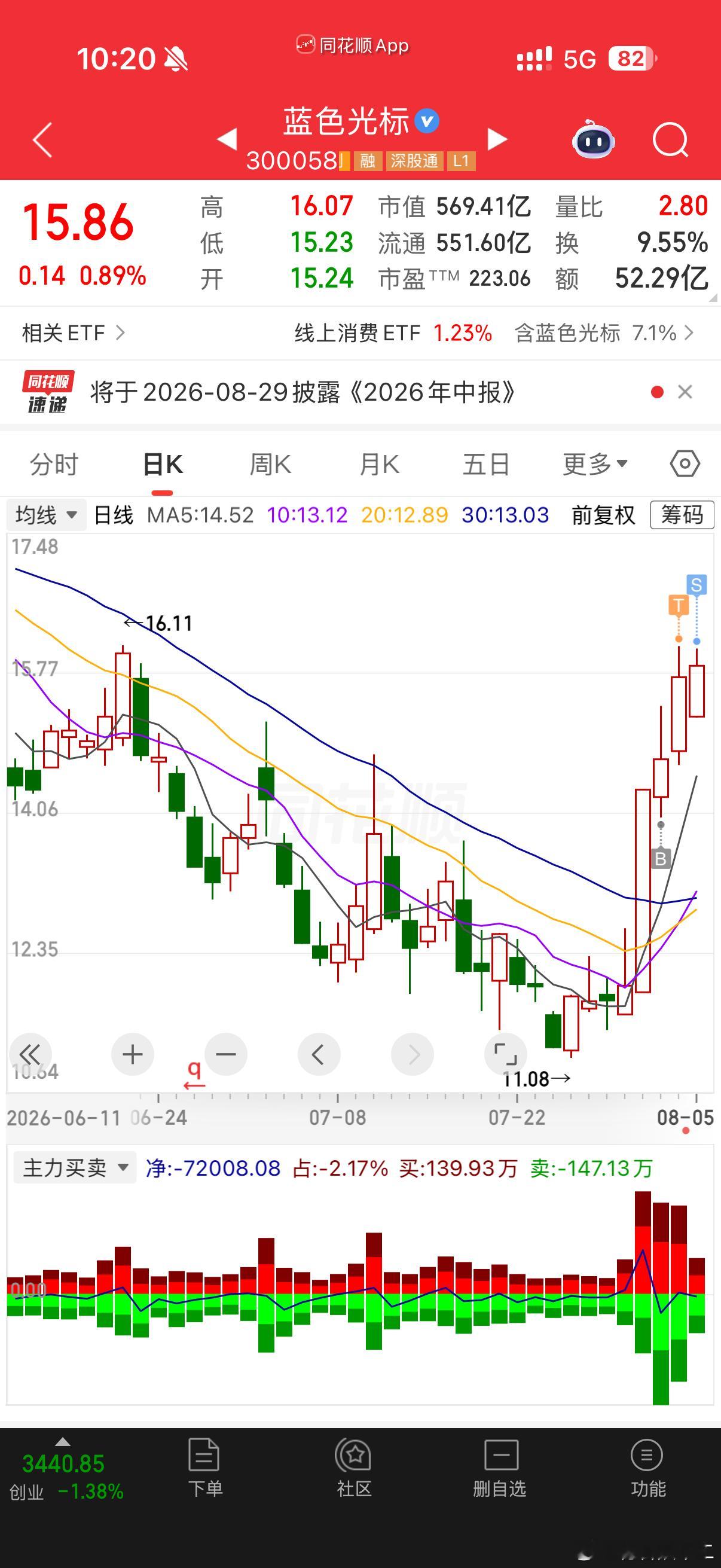The height and width of the screenshot is (1568, 721).
Task: Switch to the 周K tab
Action: pyautogui.click(x=271, y=465)
